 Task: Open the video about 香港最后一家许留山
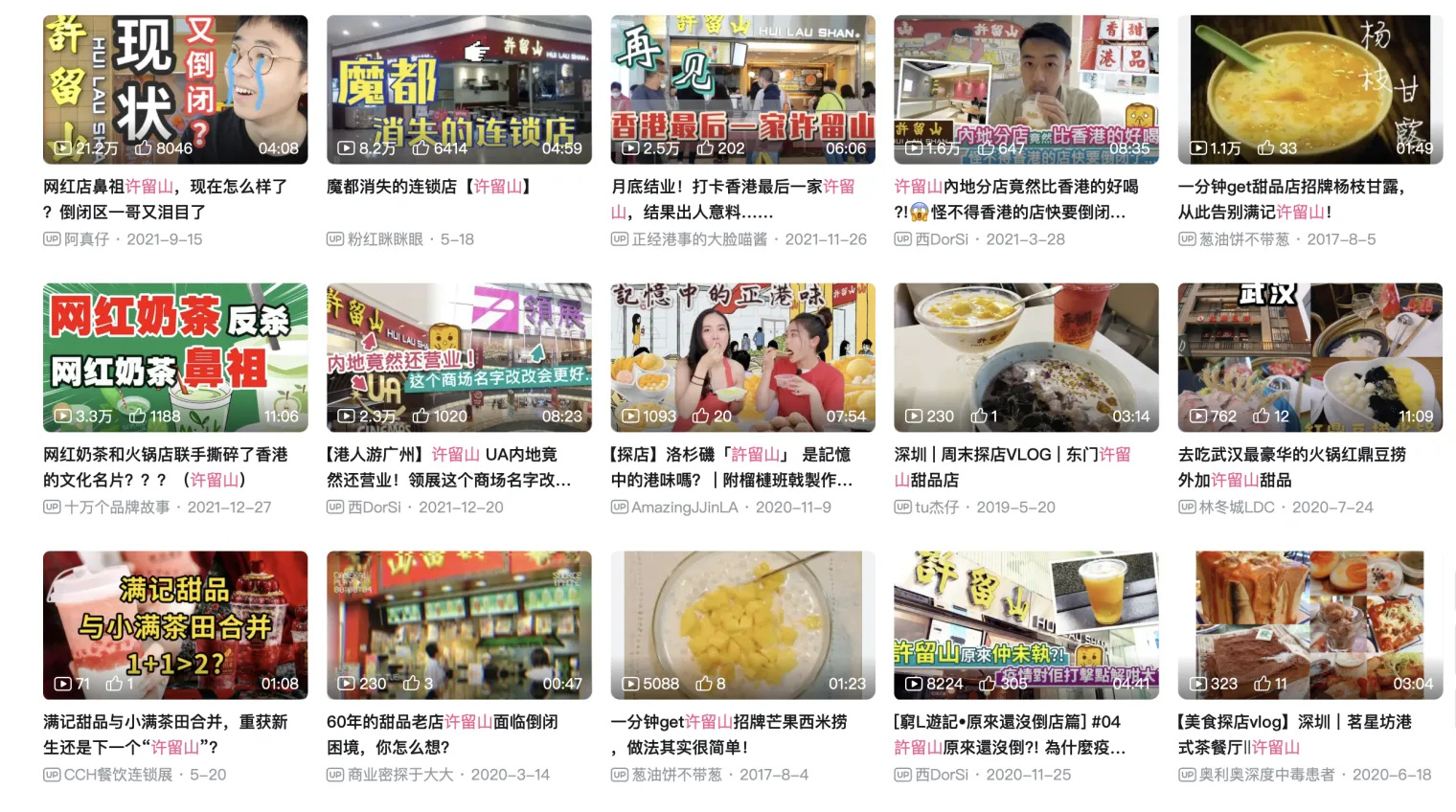click(742, 89)
